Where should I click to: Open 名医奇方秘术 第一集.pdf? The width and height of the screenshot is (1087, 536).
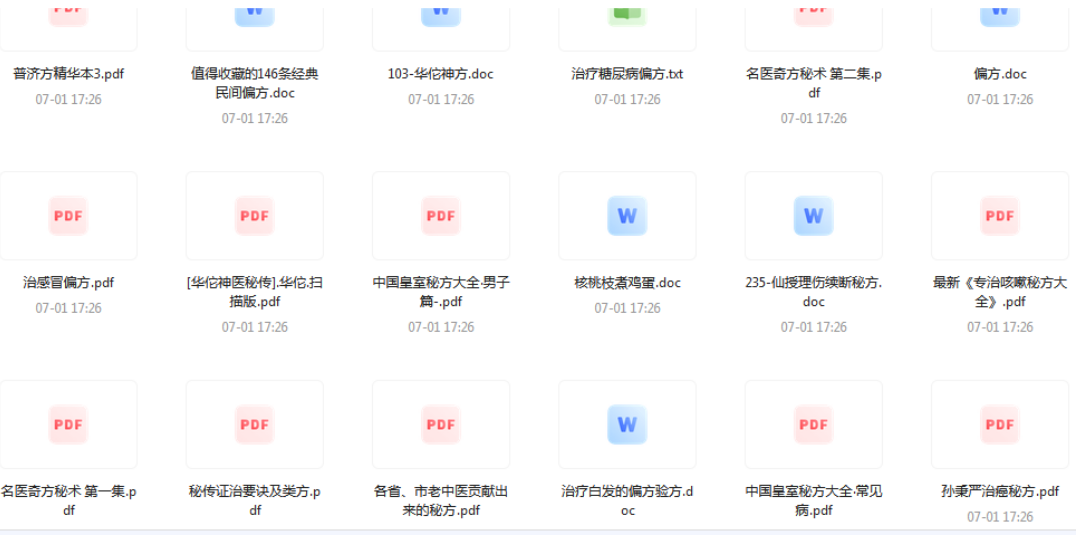pos(68,425)
